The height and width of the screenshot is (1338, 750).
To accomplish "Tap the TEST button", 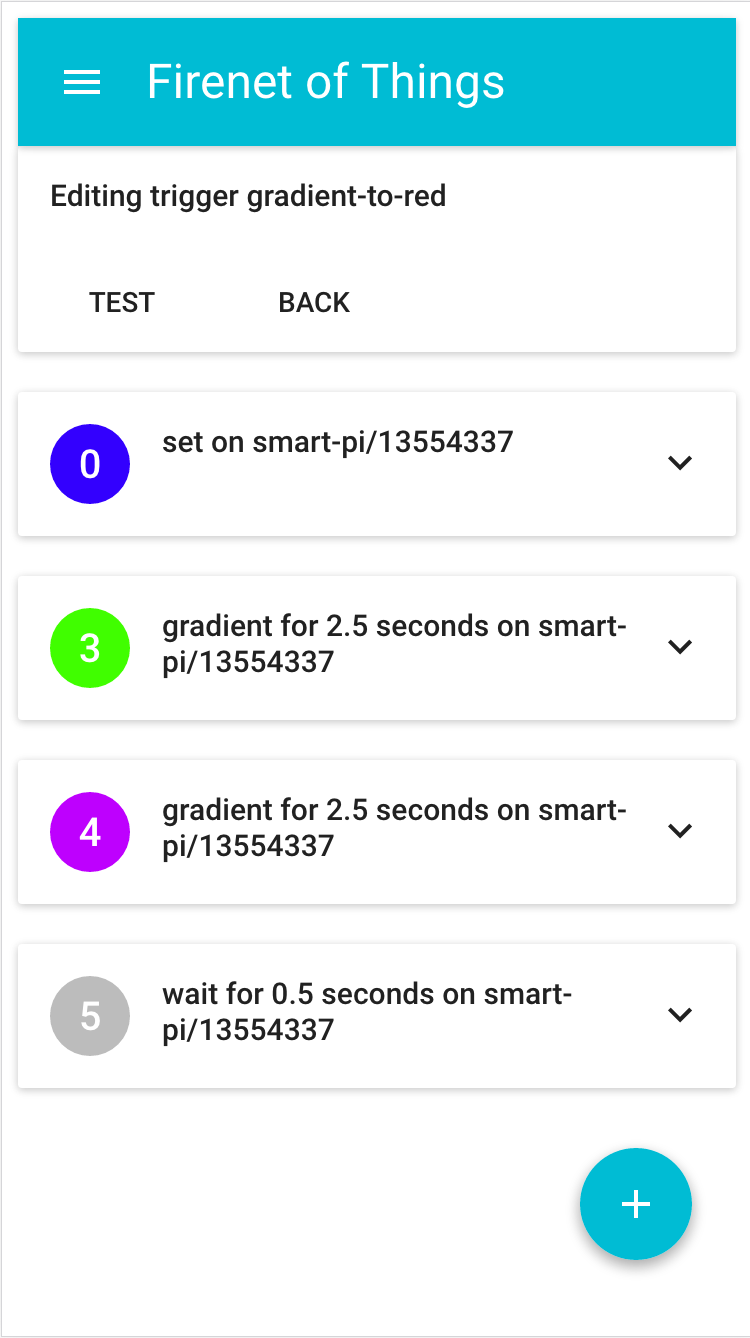I will click(122, 303).
